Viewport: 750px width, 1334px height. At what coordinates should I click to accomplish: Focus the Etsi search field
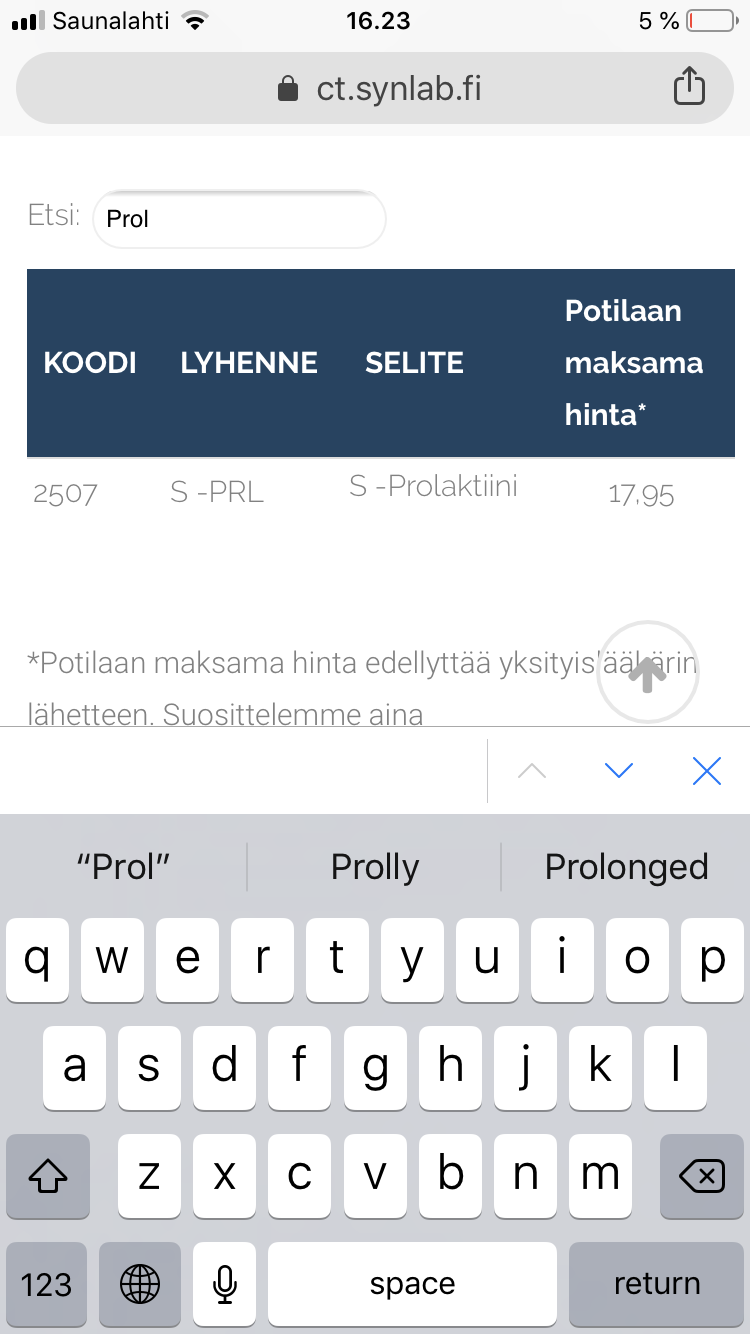click(238, 219)
